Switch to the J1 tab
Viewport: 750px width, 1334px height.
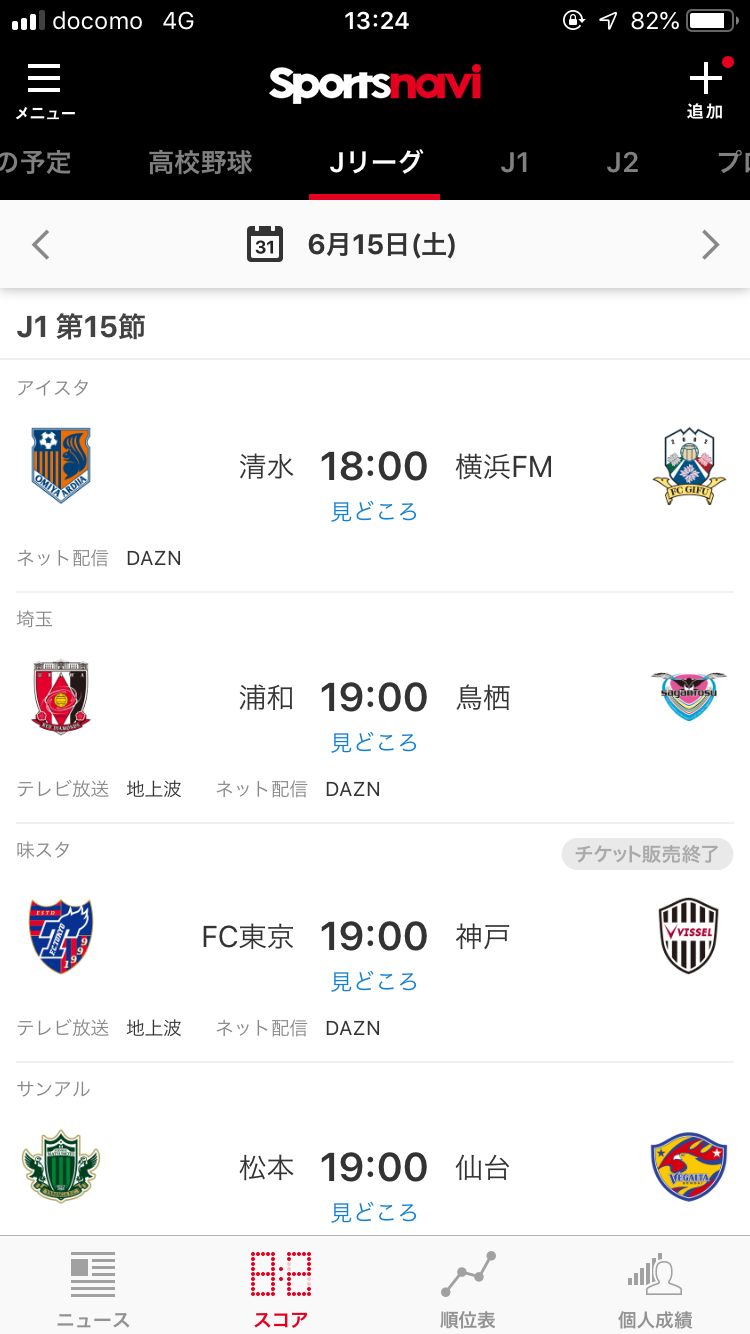coord(514,162)
